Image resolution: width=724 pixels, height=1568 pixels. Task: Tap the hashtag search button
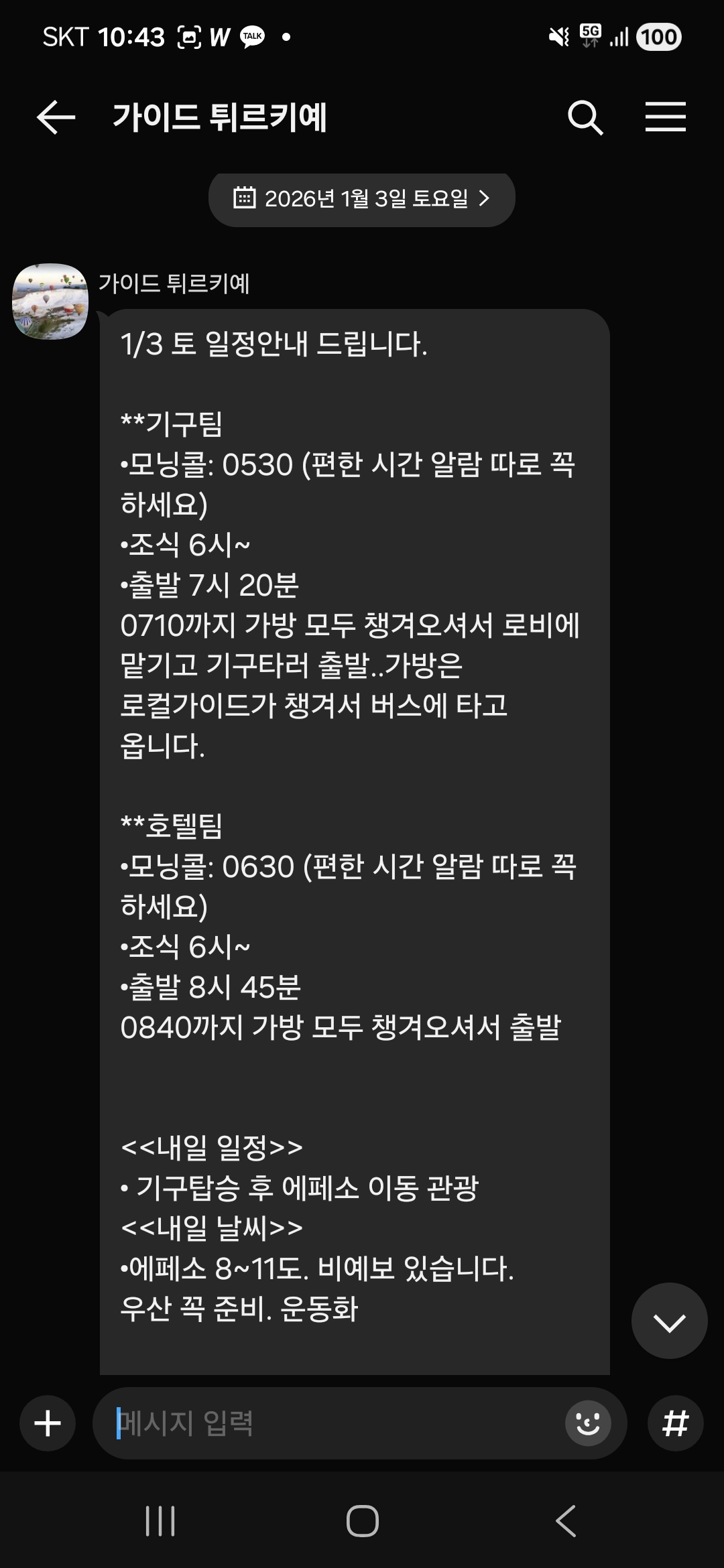click(675, 1423)
